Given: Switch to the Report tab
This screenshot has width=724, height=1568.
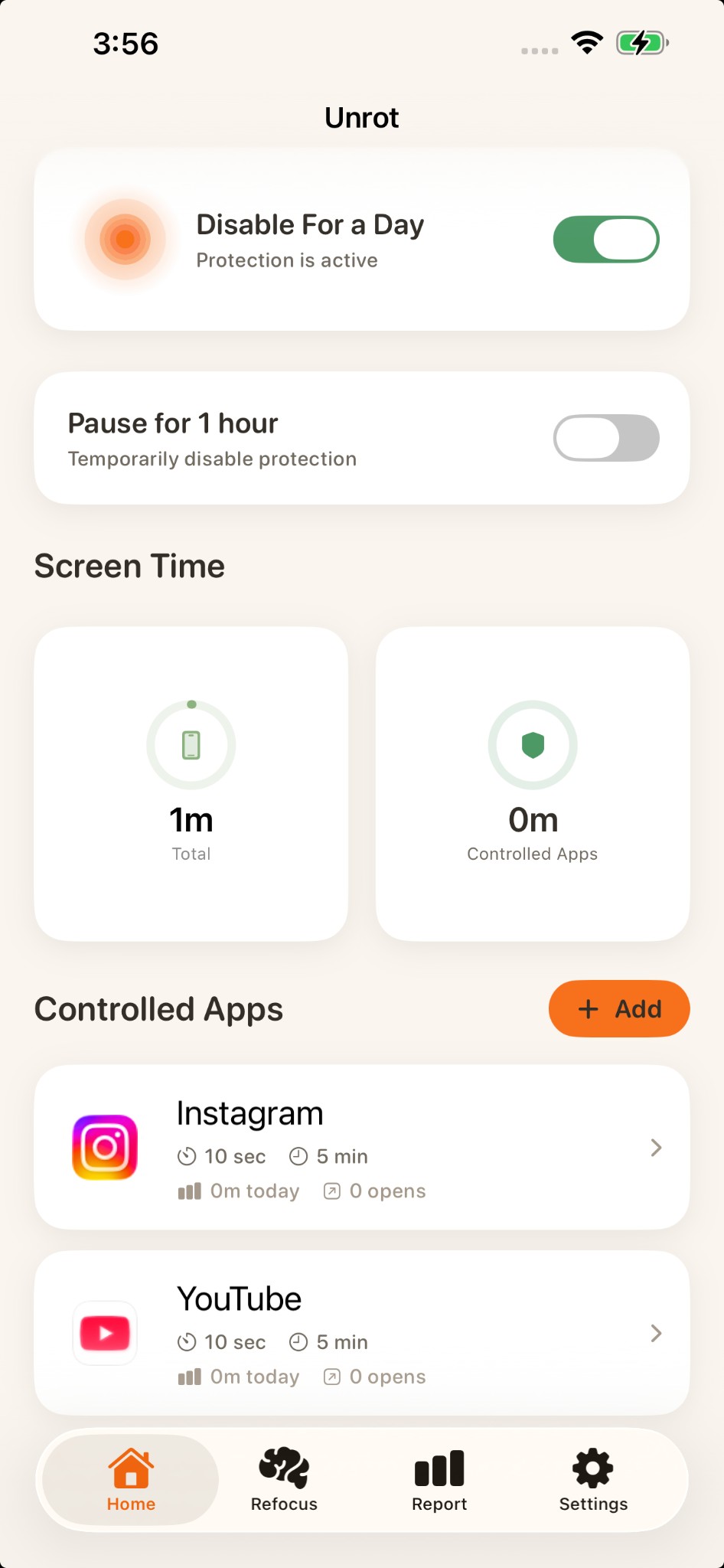Looking at the screenshot, I should (x=439, y=1479).
